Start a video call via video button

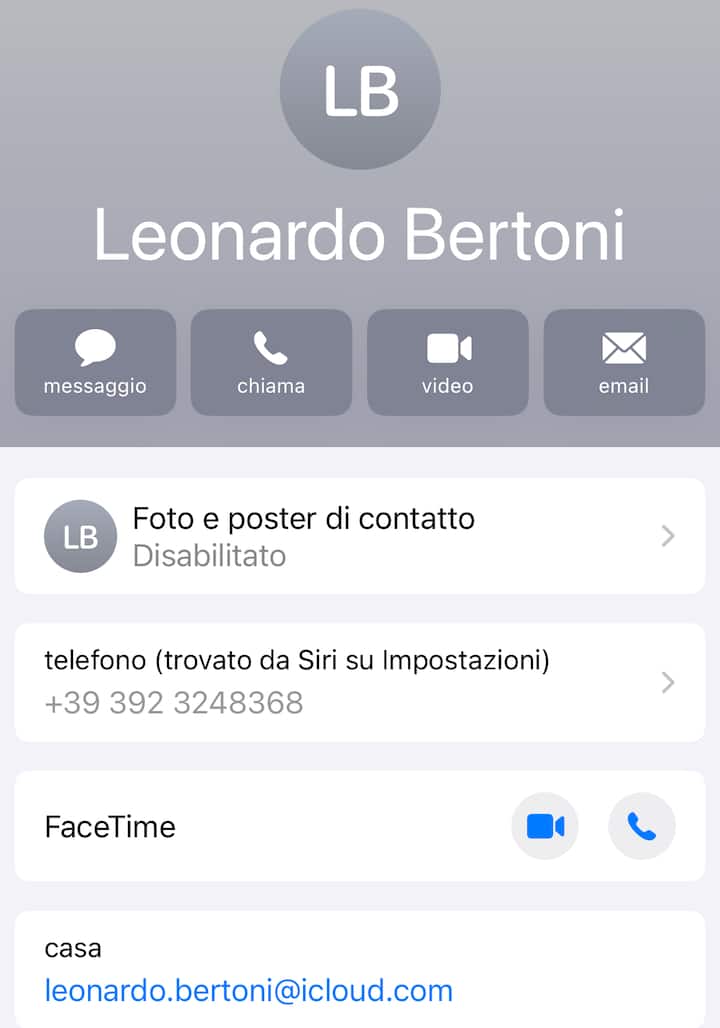tap(448, 362)
